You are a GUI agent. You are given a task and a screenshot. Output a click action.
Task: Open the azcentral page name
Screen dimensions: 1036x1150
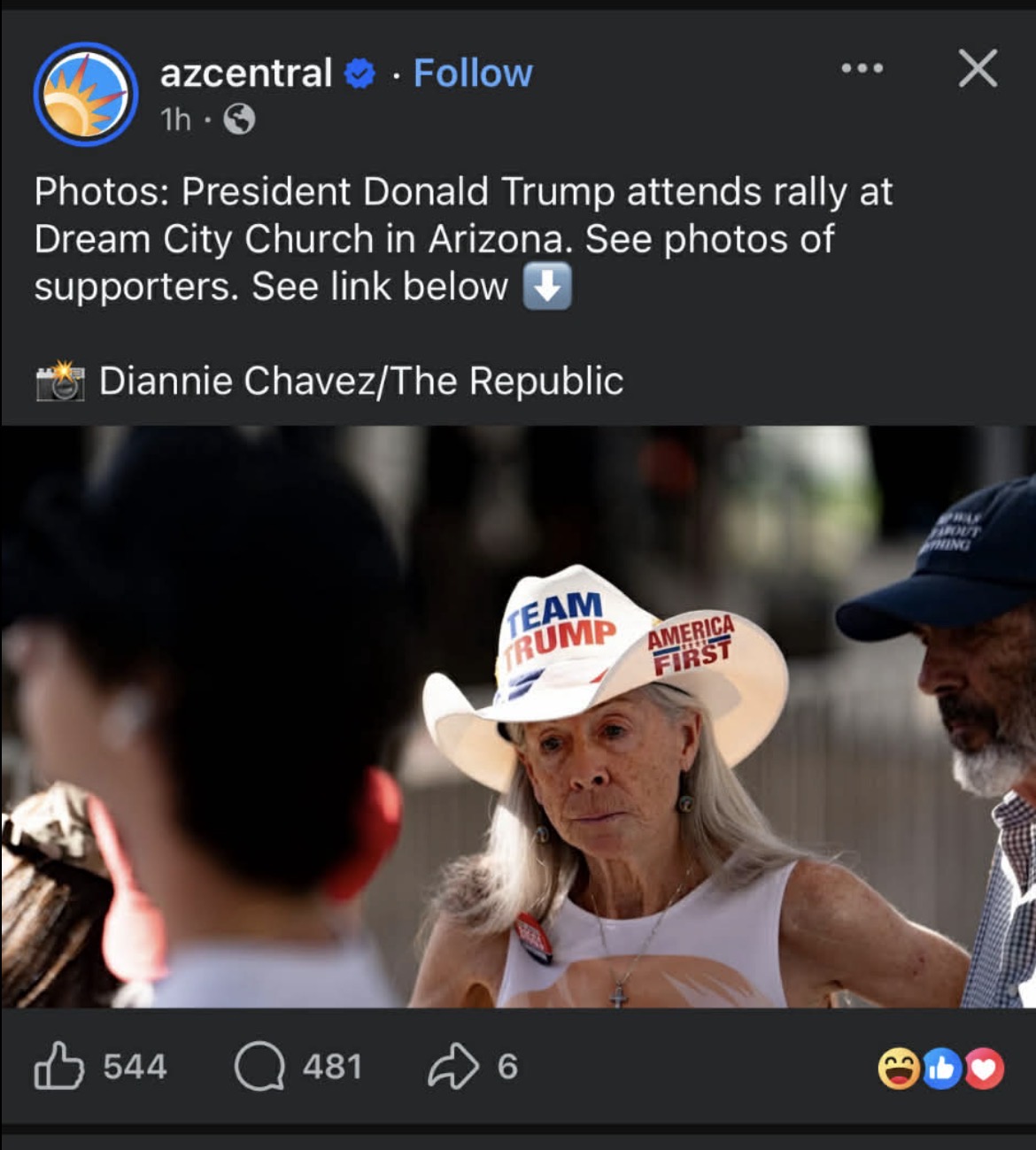click(246, 73)
